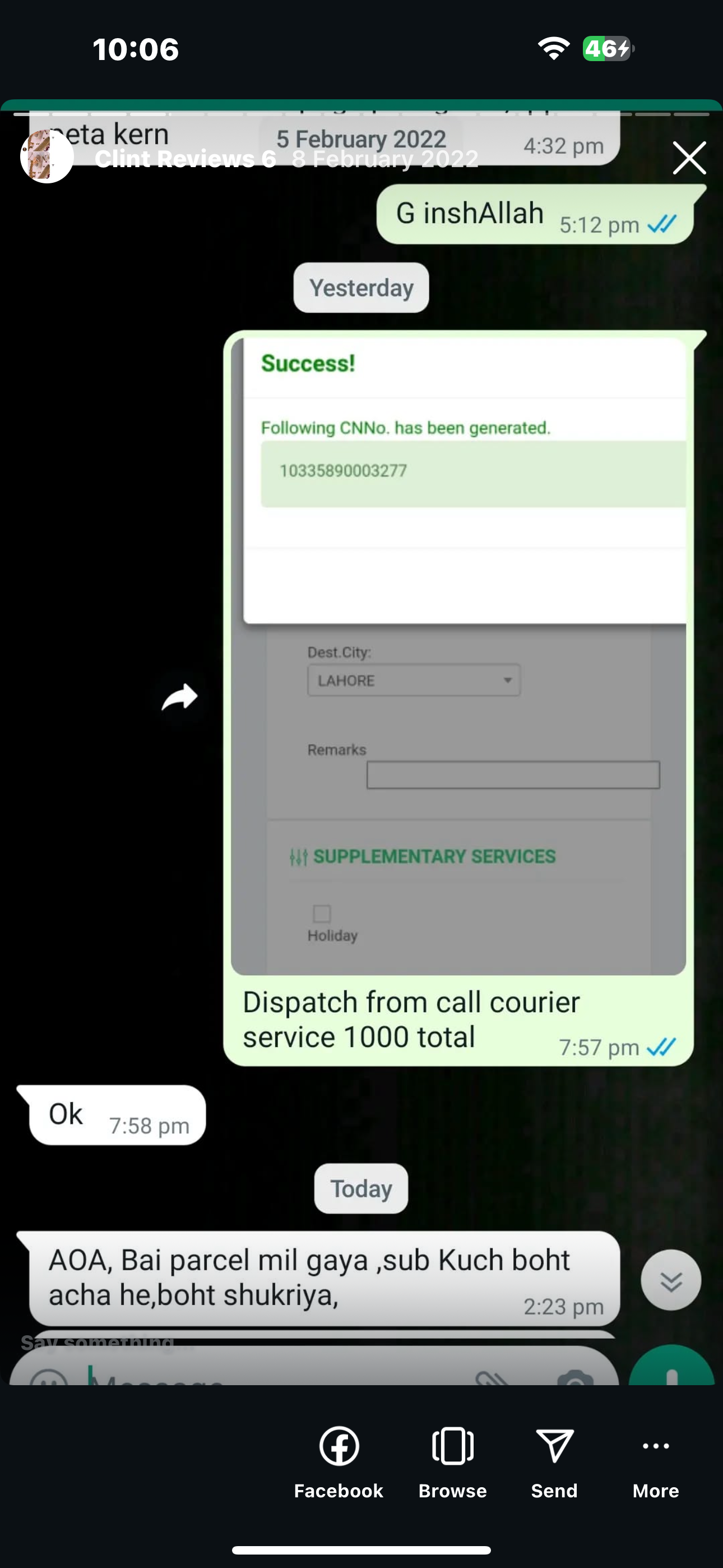Tap the Send button

click(x=554, y=1462)
